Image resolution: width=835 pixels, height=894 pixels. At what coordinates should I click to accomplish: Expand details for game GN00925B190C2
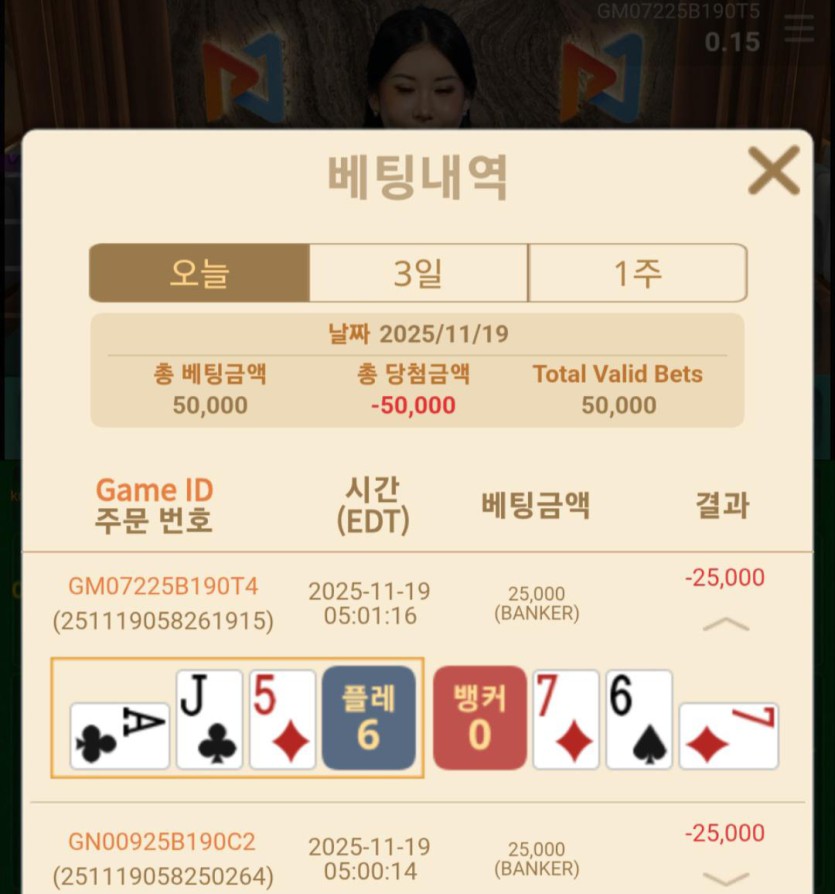(725, 879)
